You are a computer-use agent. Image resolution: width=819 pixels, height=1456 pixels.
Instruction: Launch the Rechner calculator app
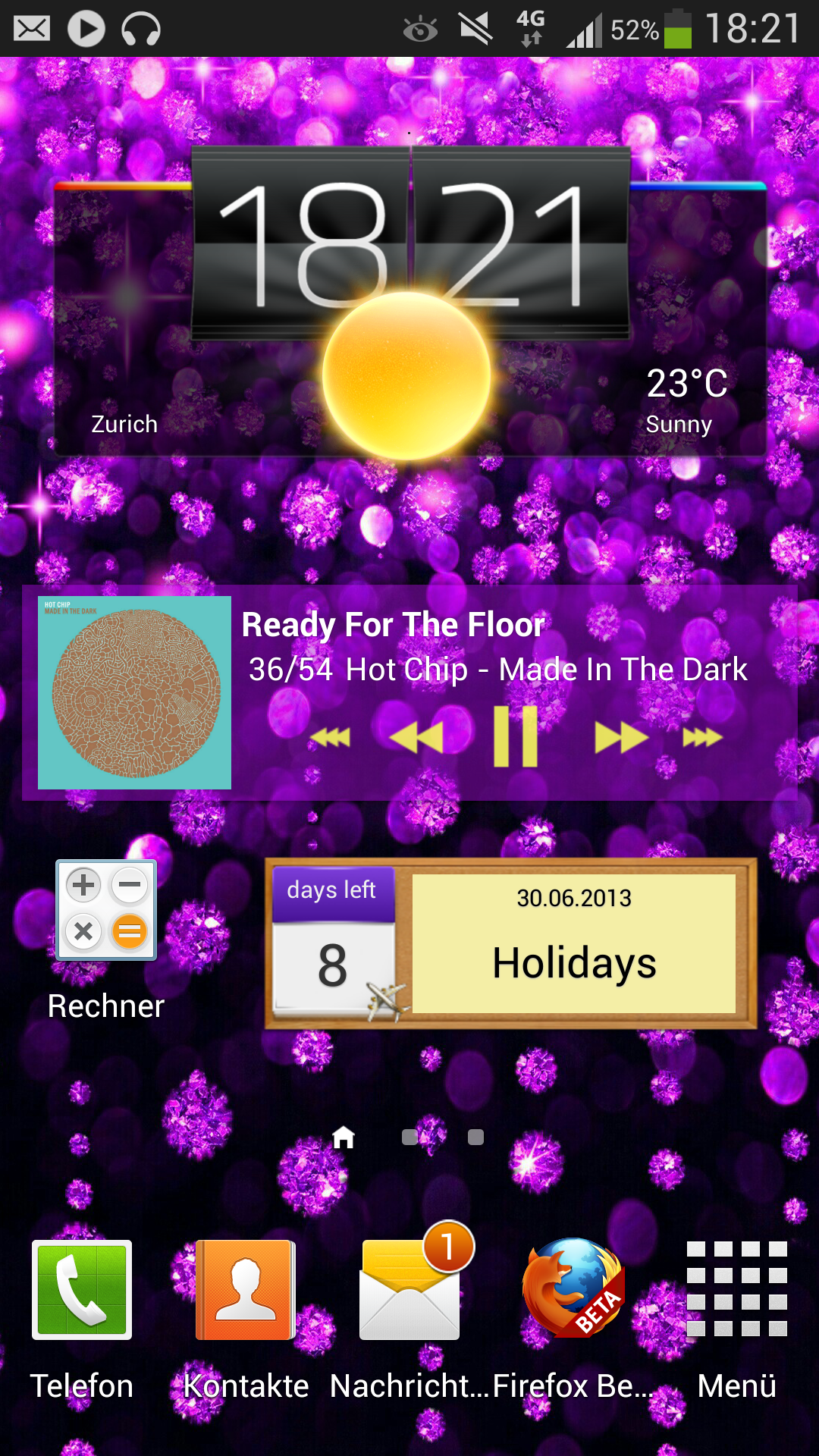click(106, 940)
